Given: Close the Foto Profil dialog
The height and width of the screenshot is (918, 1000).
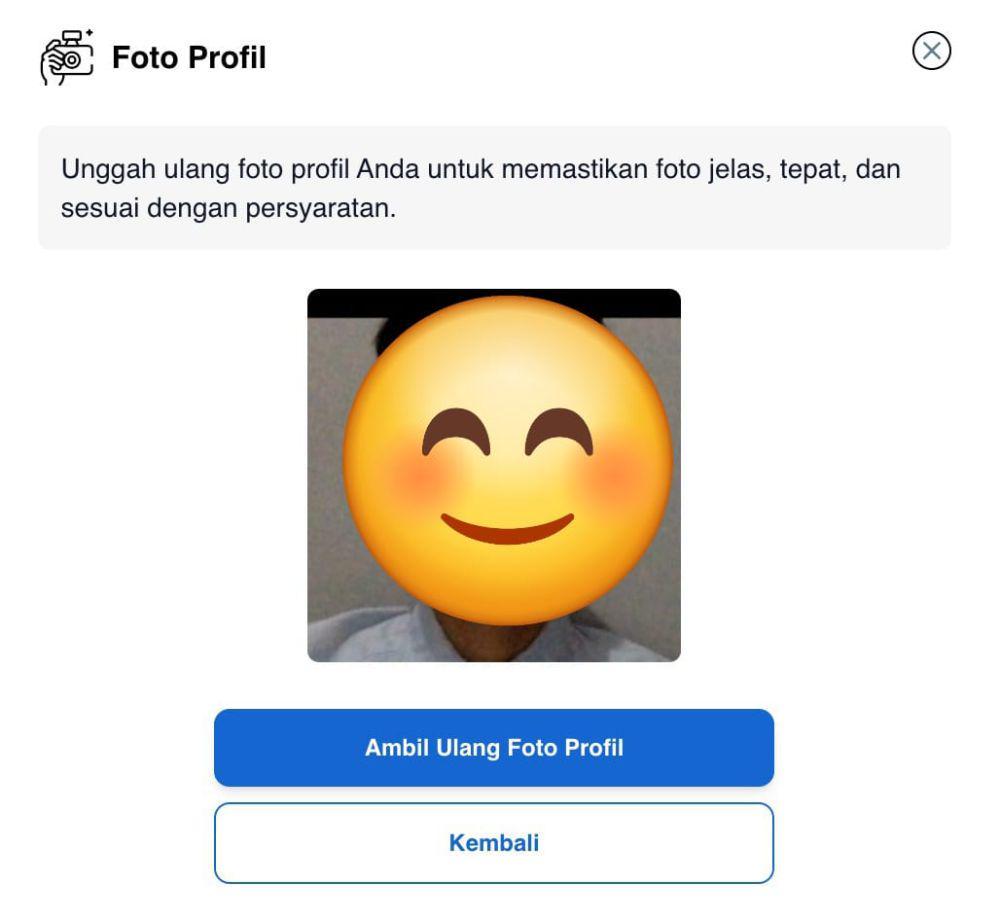Looking at the screenshot, I should pos(932,51).
